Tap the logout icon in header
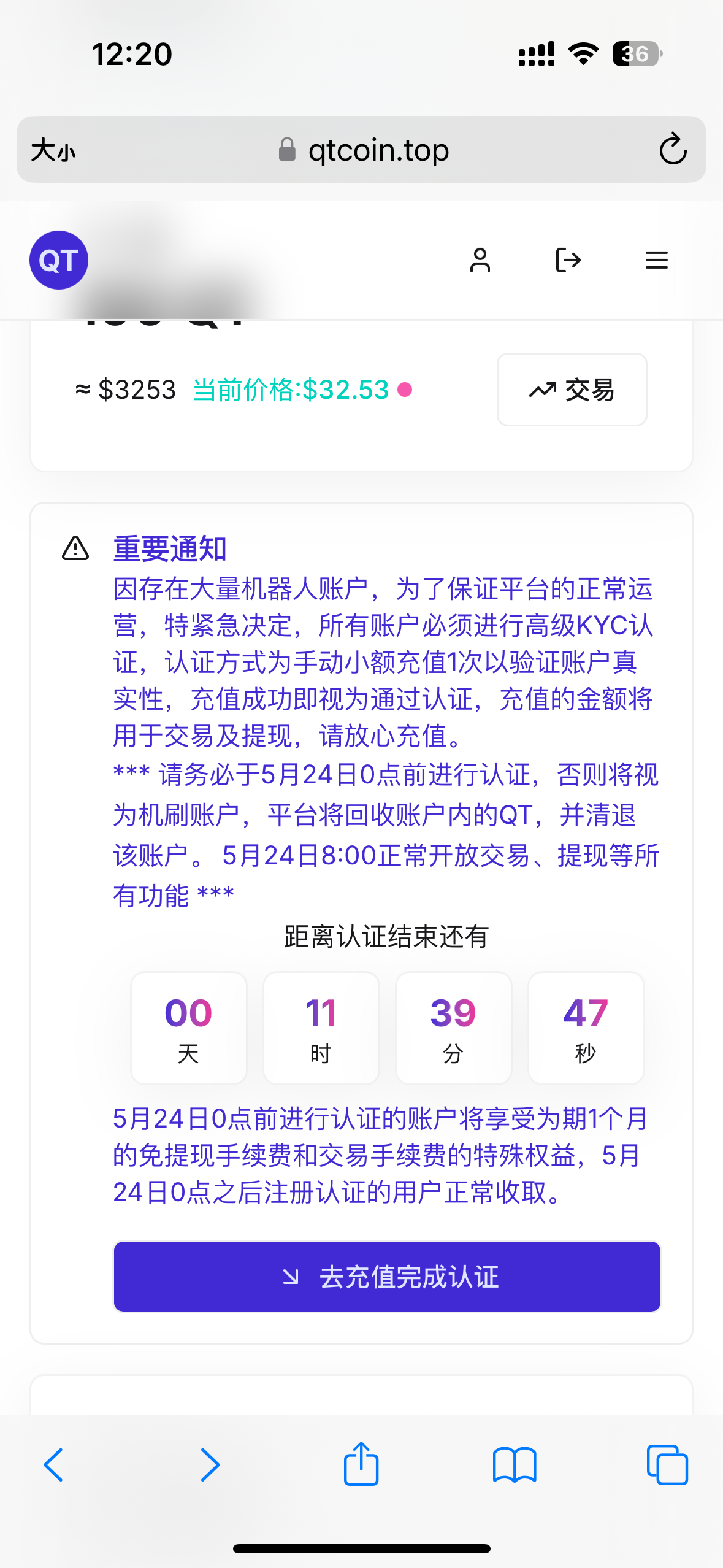Viewport: 723px width, 1568px height. pos(568,260)
